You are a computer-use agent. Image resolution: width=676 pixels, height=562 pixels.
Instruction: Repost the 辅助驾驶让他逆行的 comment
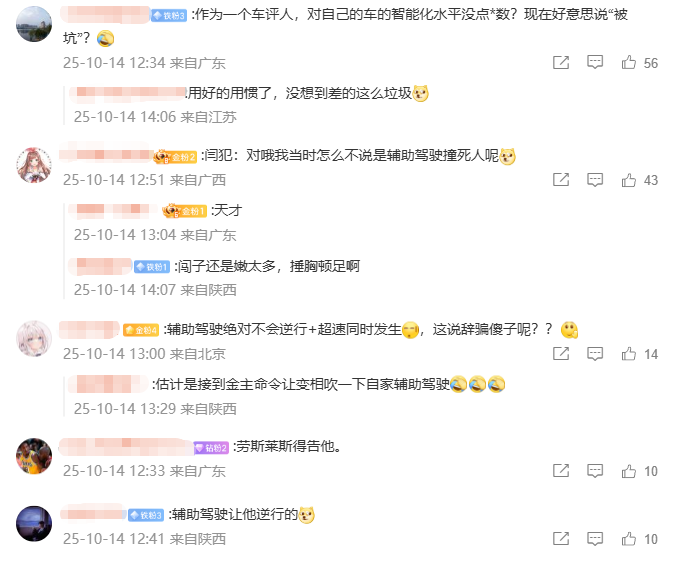pos(561,539)
